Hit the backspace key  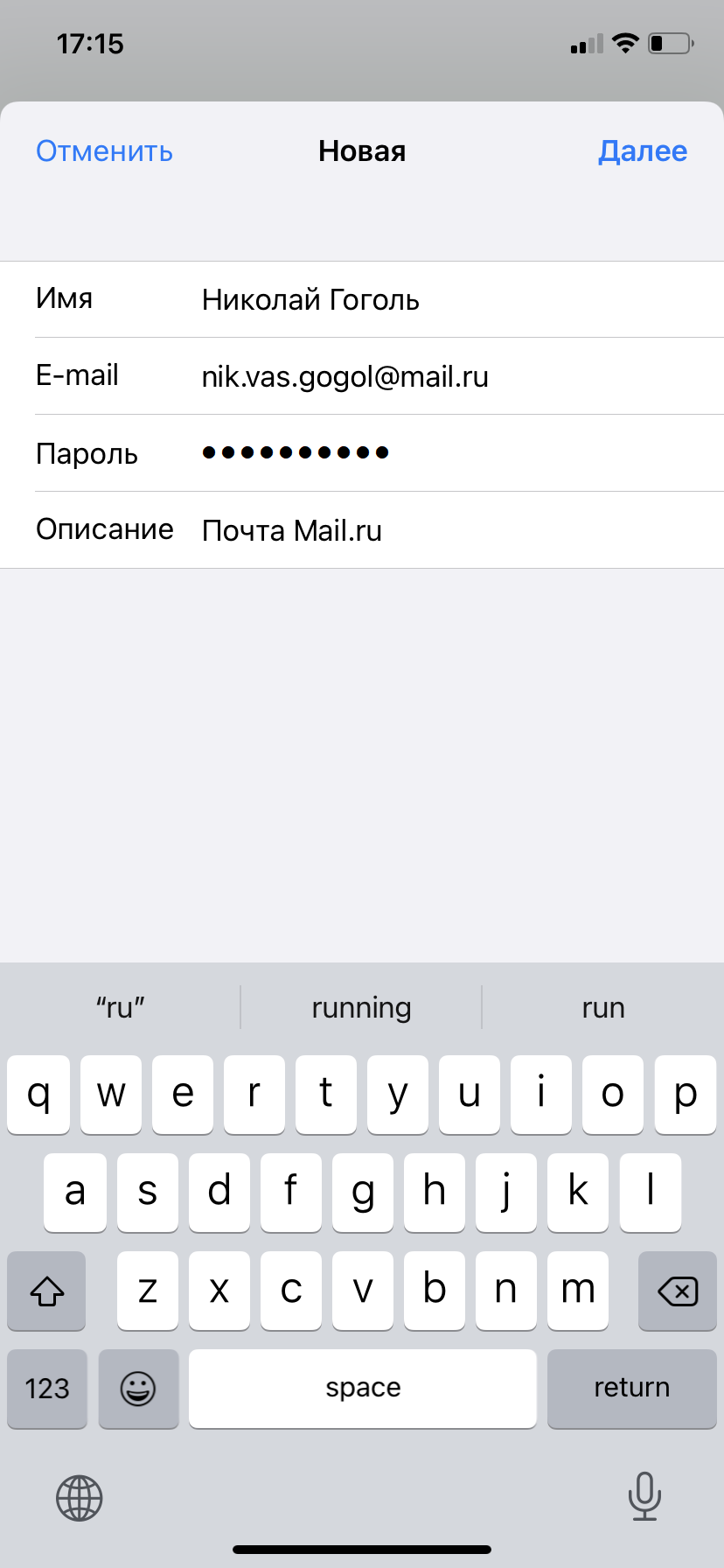click(678, 1291)
